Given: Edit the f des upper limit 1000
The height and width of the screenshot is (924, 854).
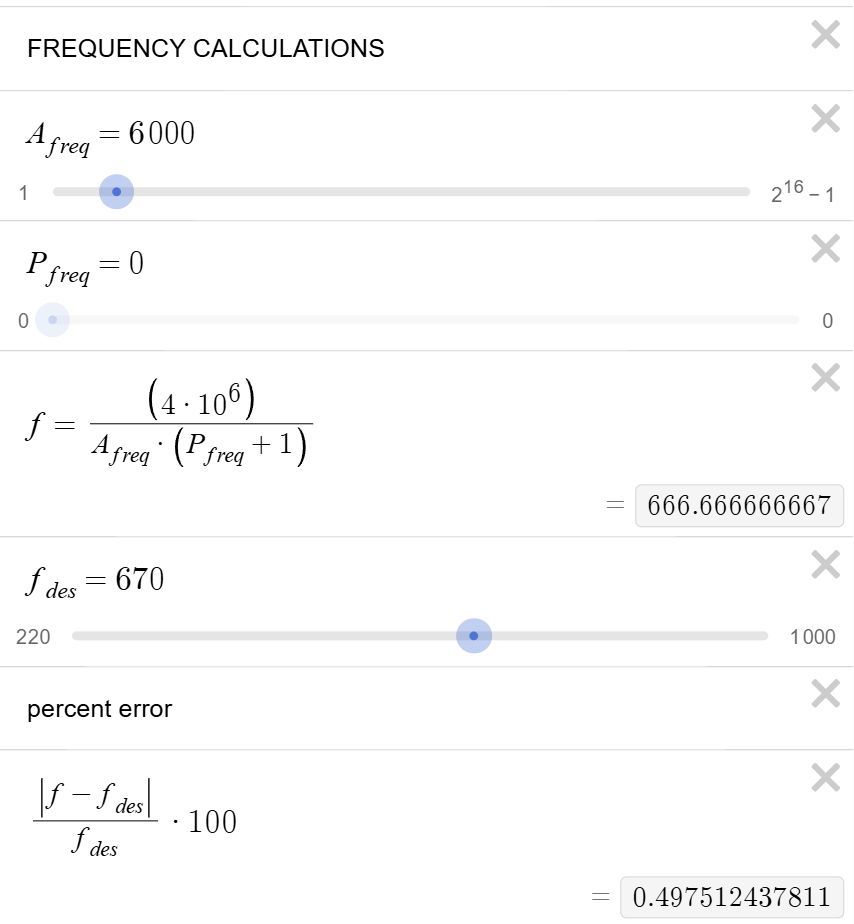Looking at the screenshot, I should [812, 637].
